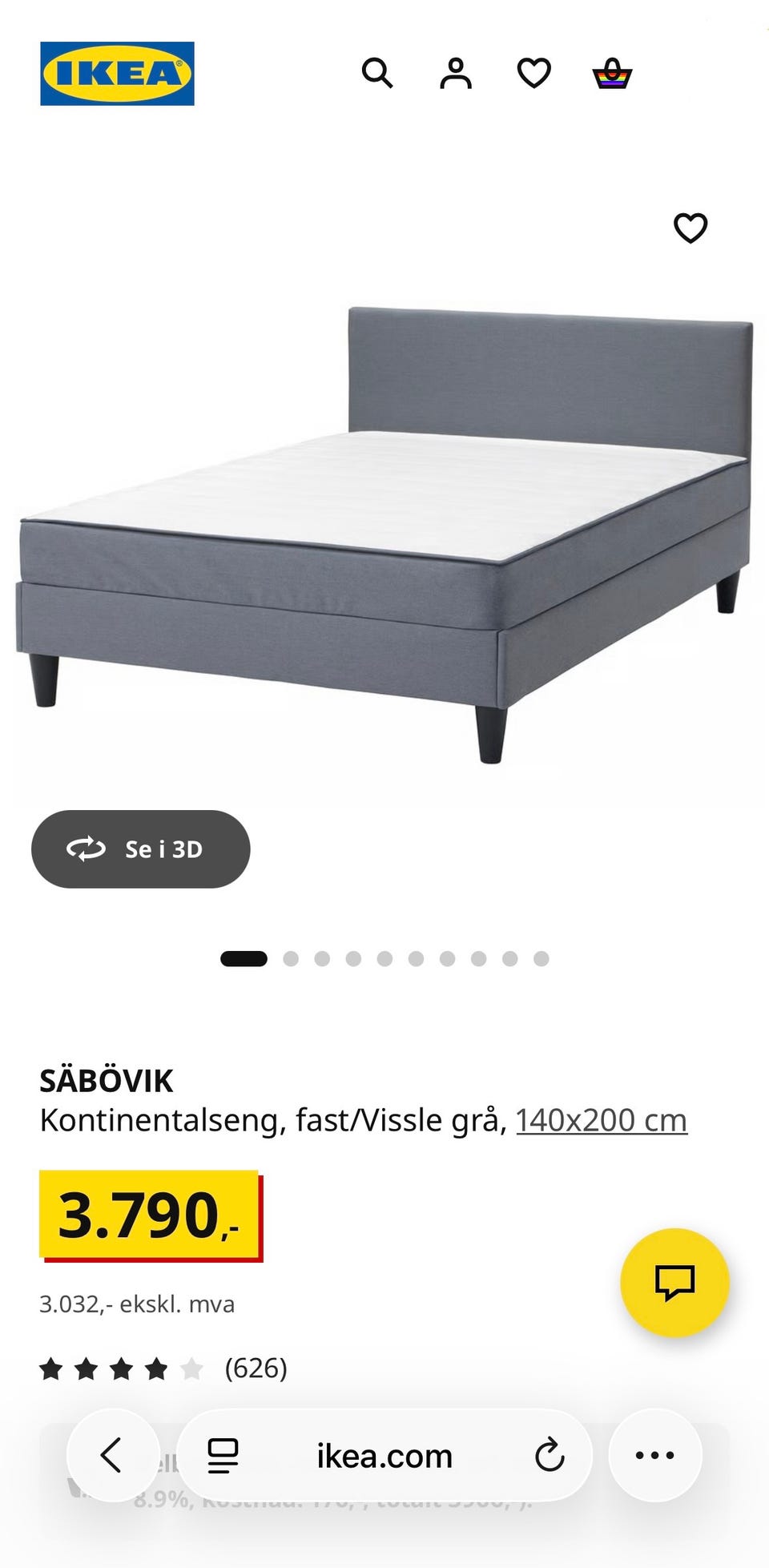Go to IKEA home via logo

point(117,74)
